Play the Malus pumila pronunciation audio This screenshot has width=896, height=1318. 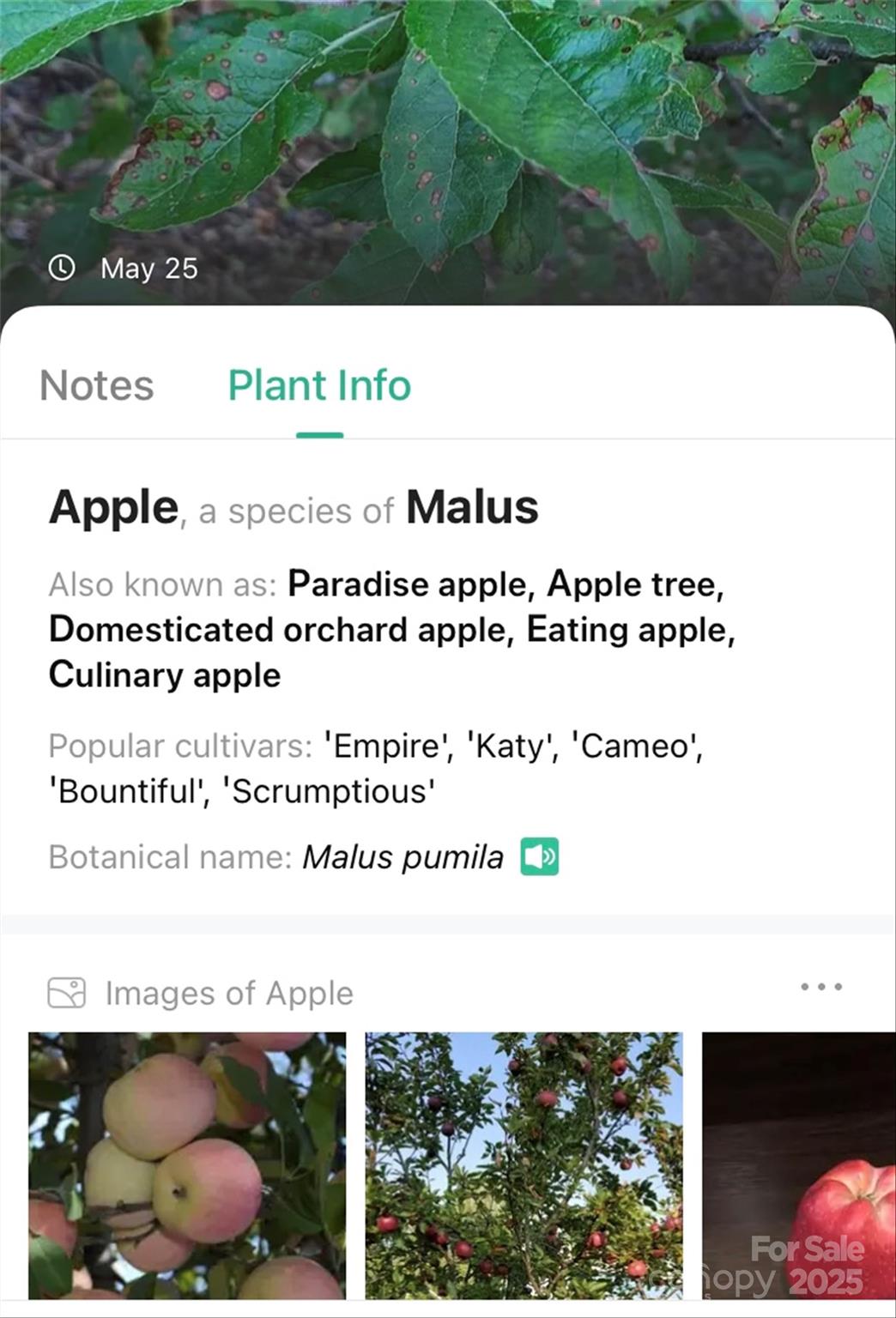click(540, 857)
